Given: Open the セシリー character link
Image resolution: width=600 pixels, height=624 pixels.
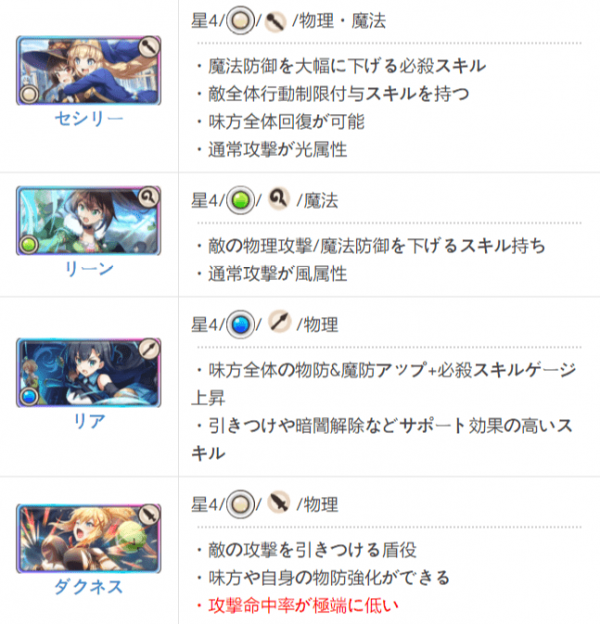Looking at the screenshot, I should pyautogui.click(x=89, y=118).
